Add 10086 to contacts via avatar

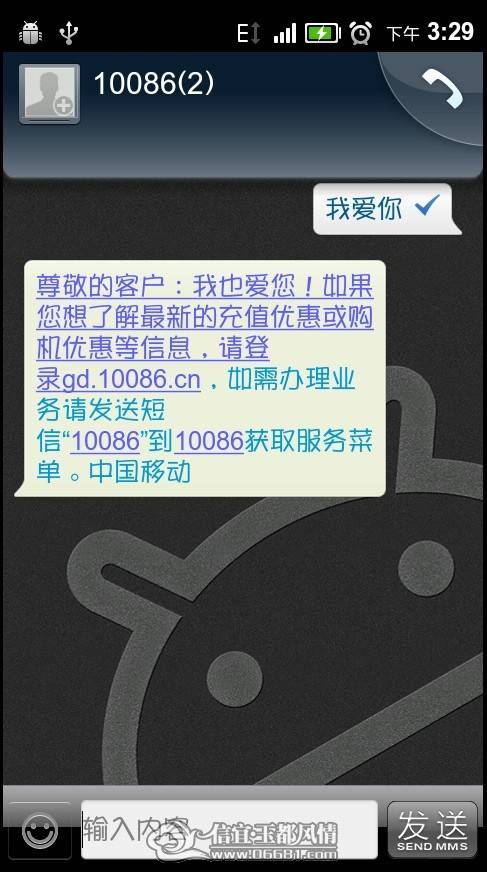point(49,93)
